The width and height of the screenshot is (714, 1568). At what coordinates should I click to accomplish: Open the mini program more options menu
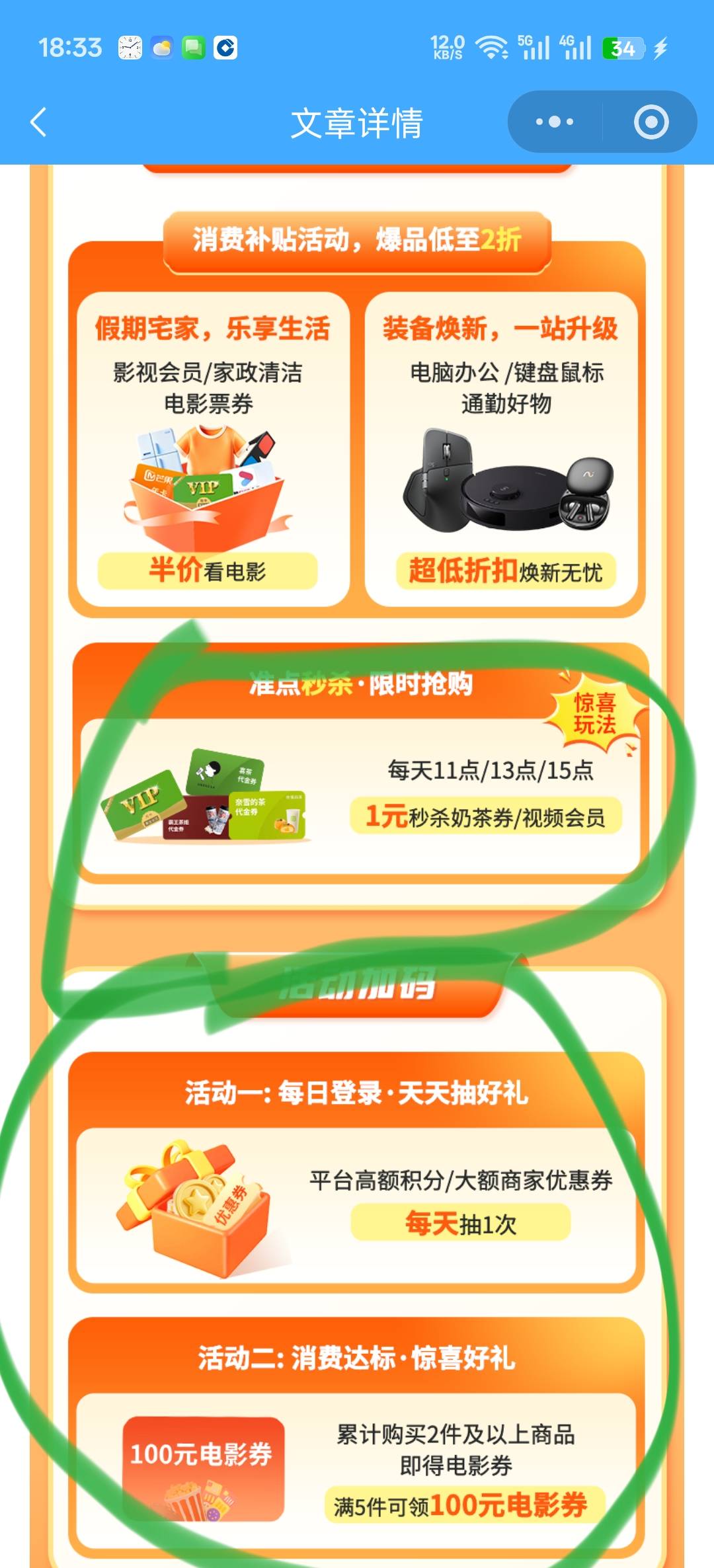(555, 122)
